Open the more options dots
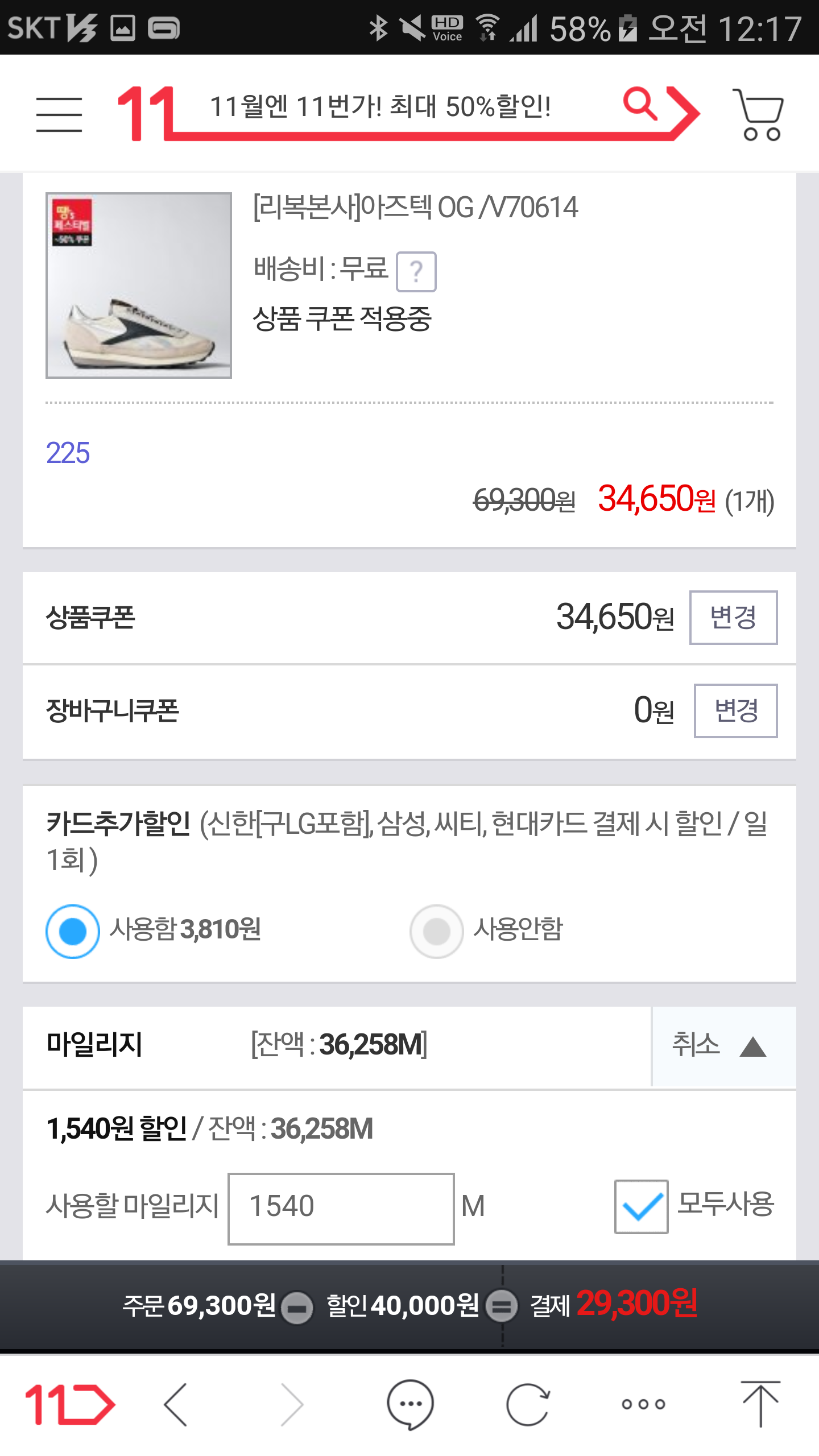This screenshot has width=819, height=1456. (643, 1404)
